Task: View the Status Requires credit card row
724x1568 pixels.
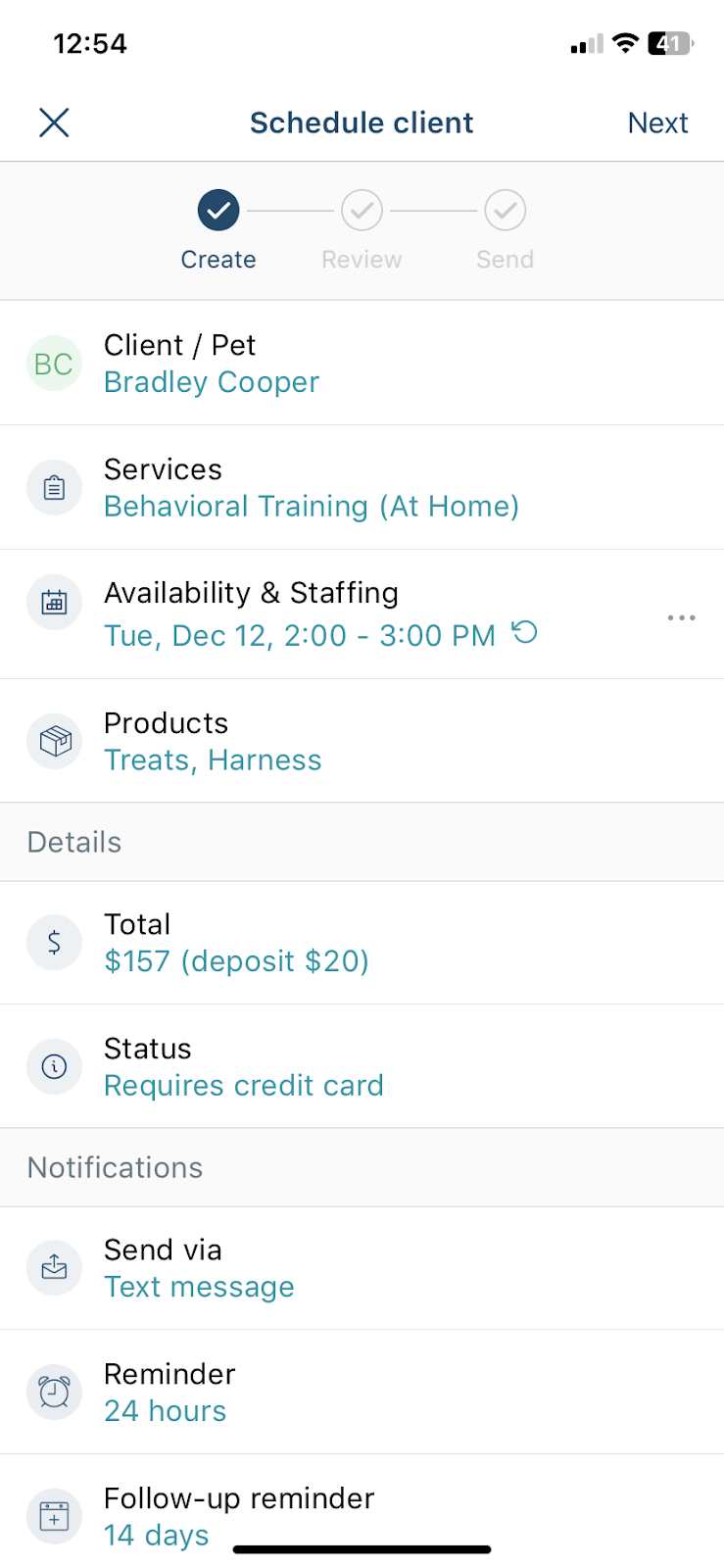Action: tap(362, 1066)
